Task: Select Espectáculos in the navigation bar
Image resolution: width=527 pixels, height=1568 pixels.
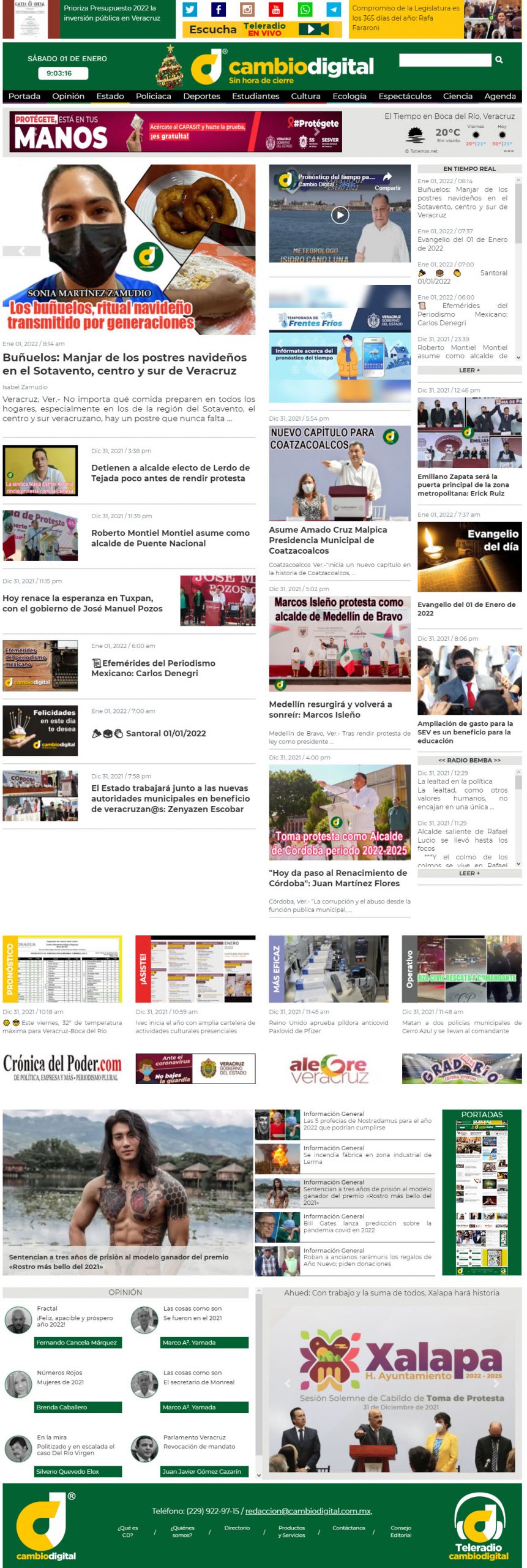Action: (405, 96)
